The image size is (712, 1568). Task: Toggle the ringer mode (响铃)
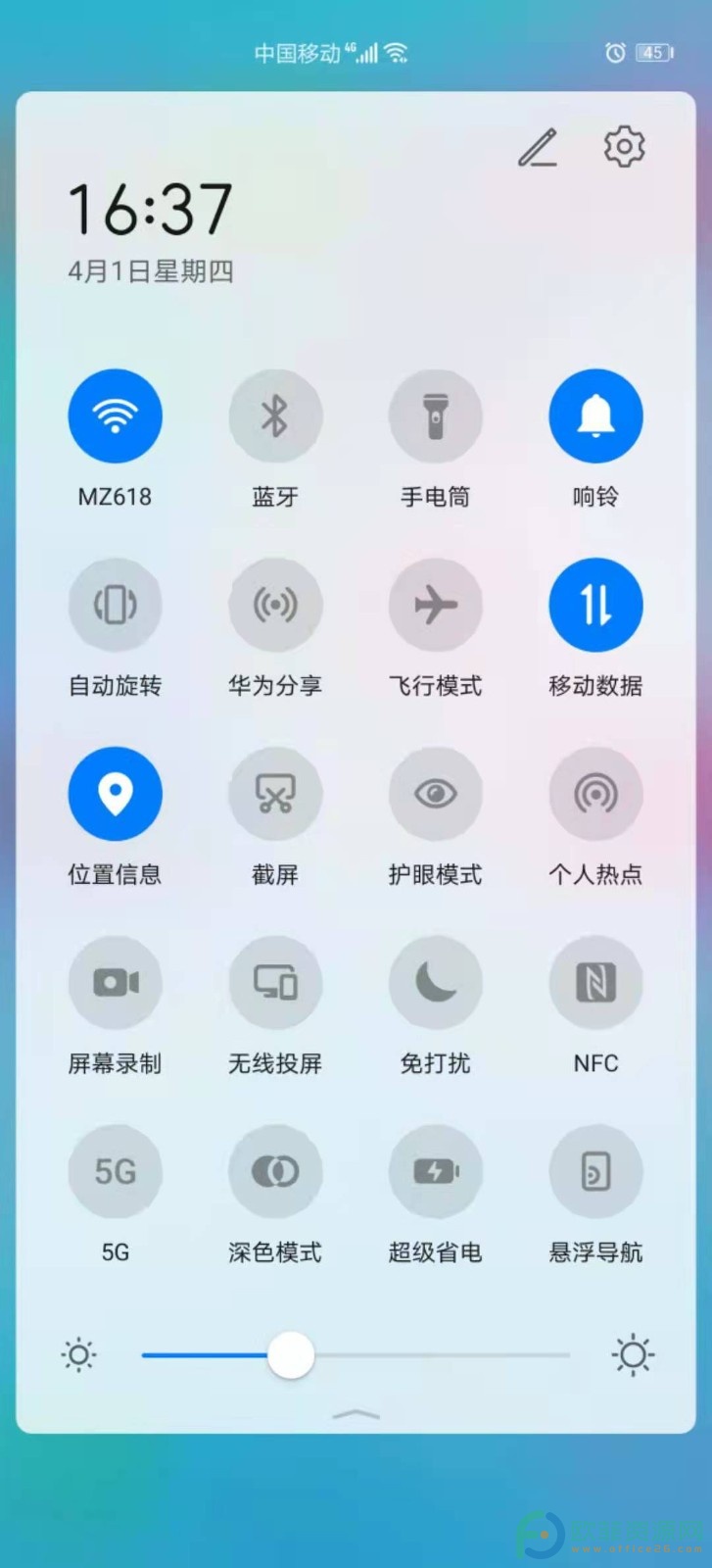pos(595,416)
